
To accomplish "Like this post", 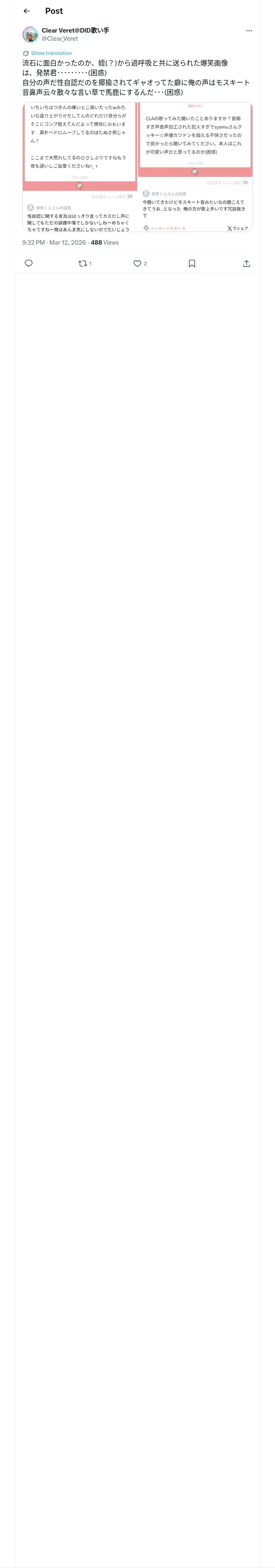I will tap(140, 263).
